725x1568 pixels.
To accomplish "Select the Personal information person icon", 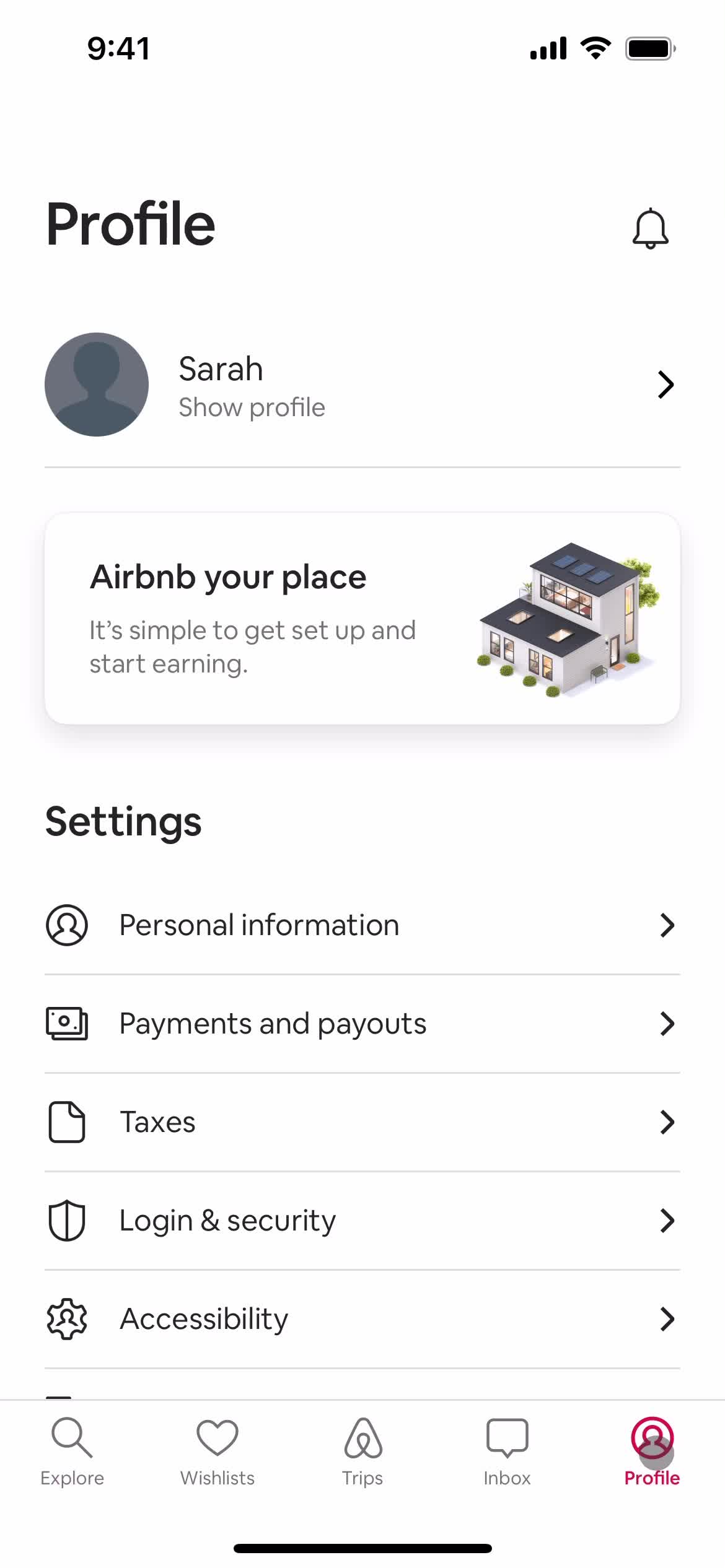I will point(67,925).
